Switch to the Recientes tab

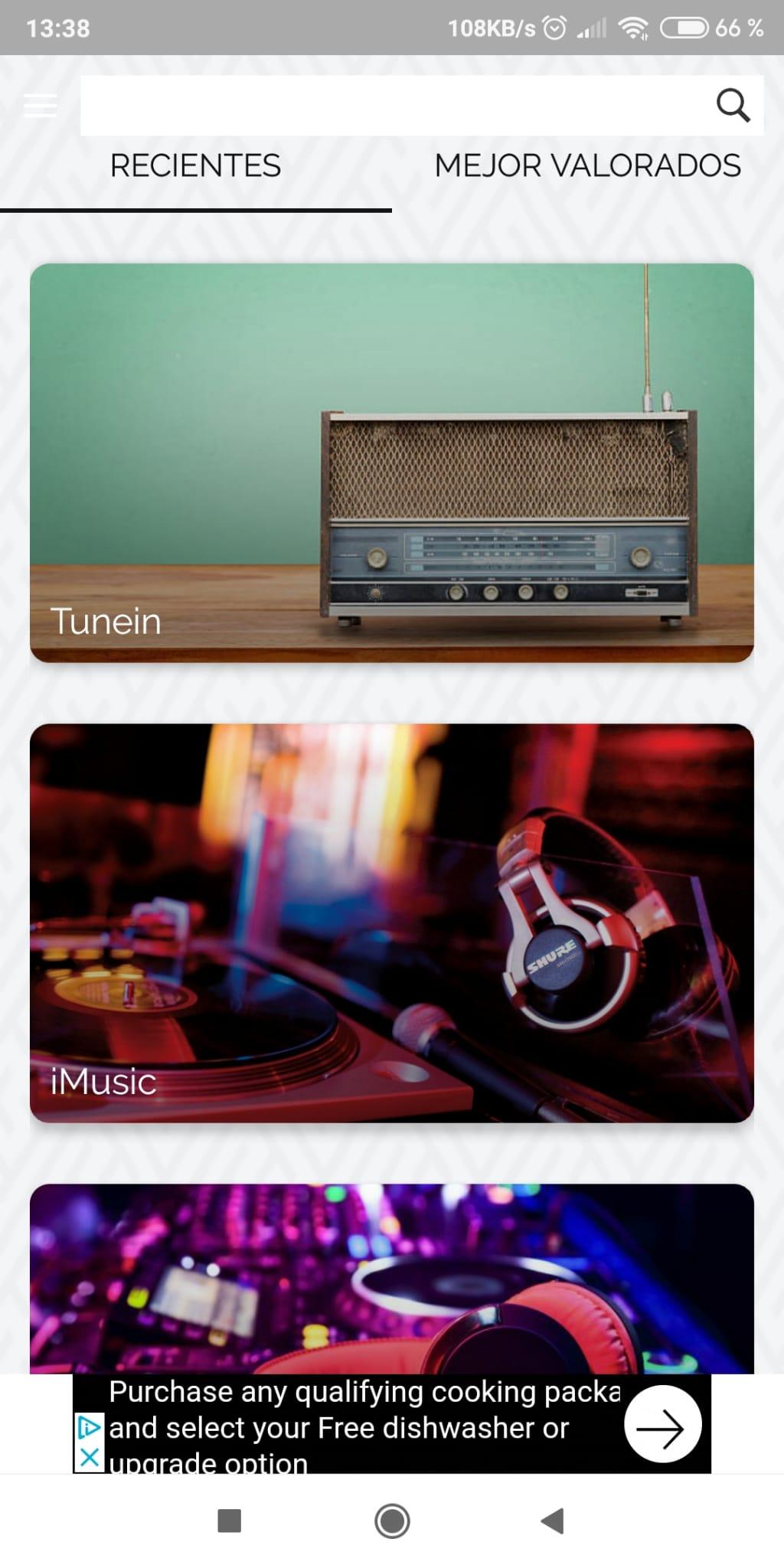pos(195,166)
